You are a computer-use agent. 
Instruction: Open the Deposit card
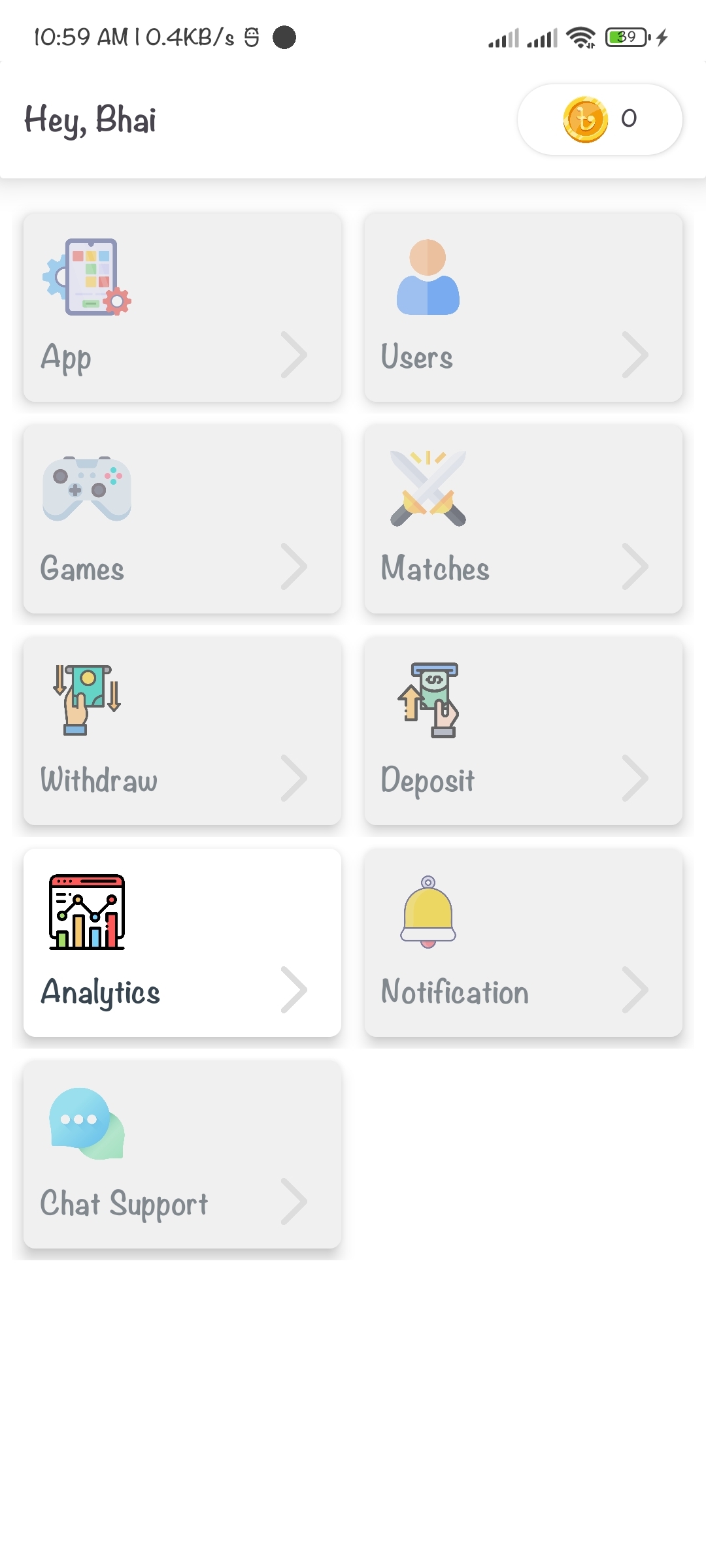point(523,731)
